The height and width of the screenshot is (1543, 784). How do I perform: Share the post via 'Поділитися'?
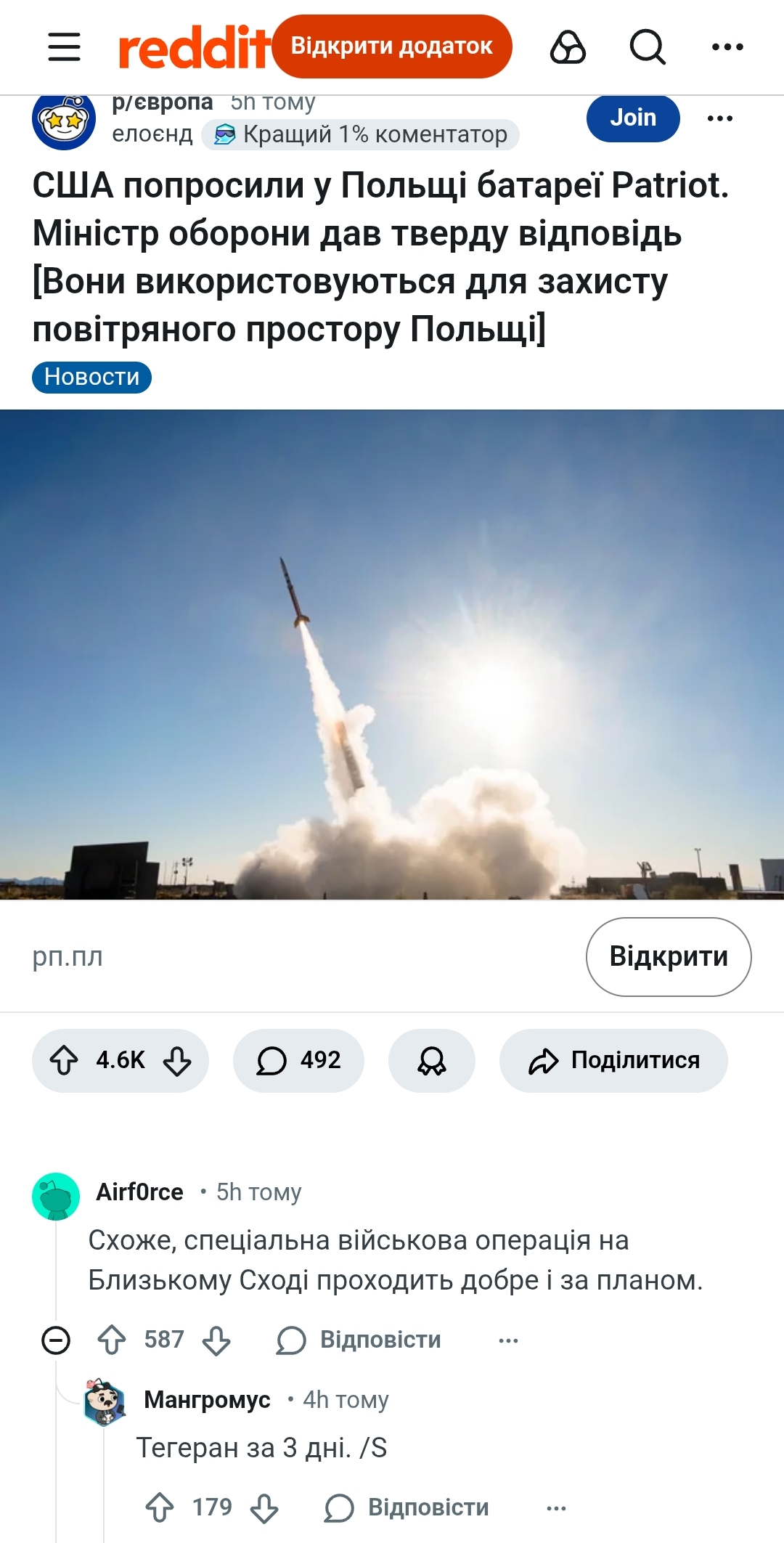[613, 1060]
